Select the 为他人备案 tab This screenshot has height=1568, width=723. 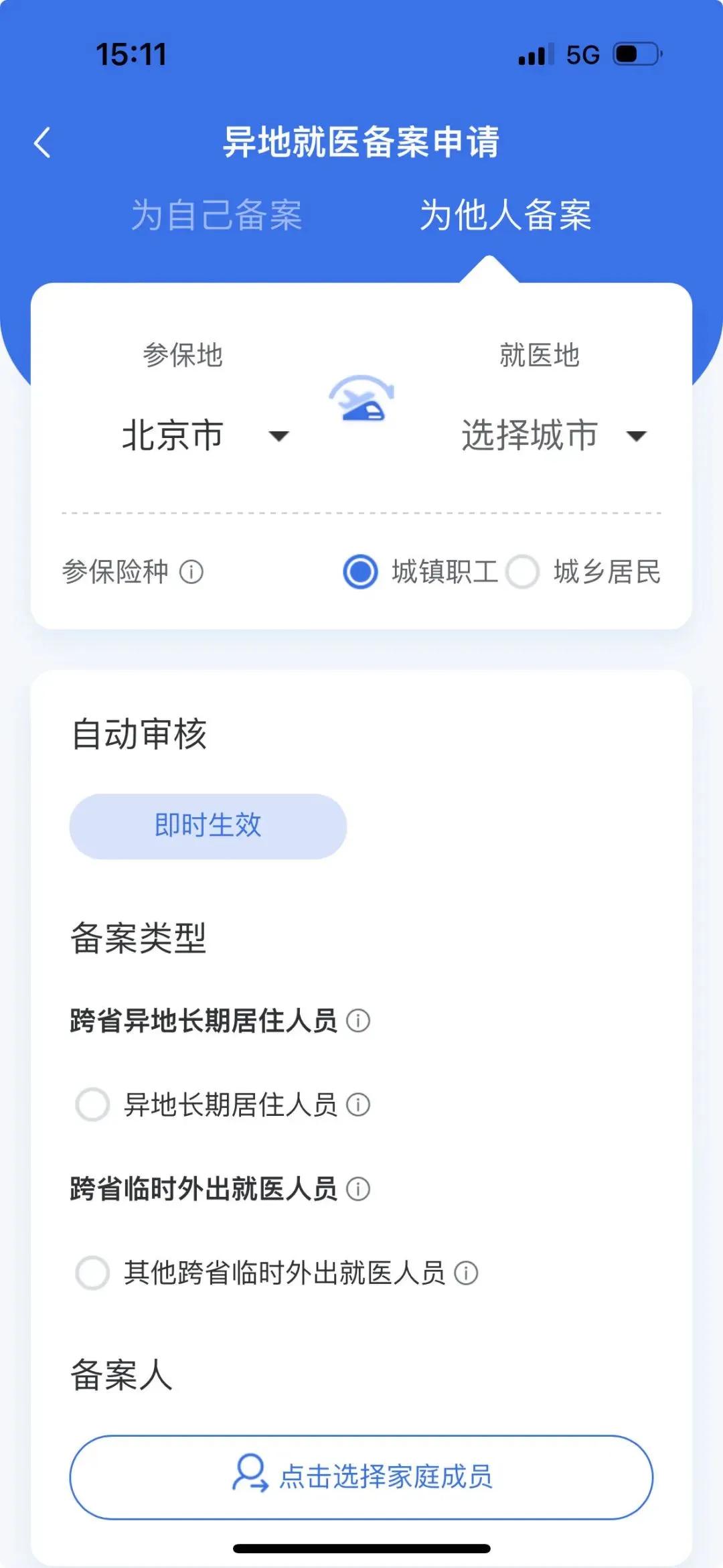click(505, 215)
